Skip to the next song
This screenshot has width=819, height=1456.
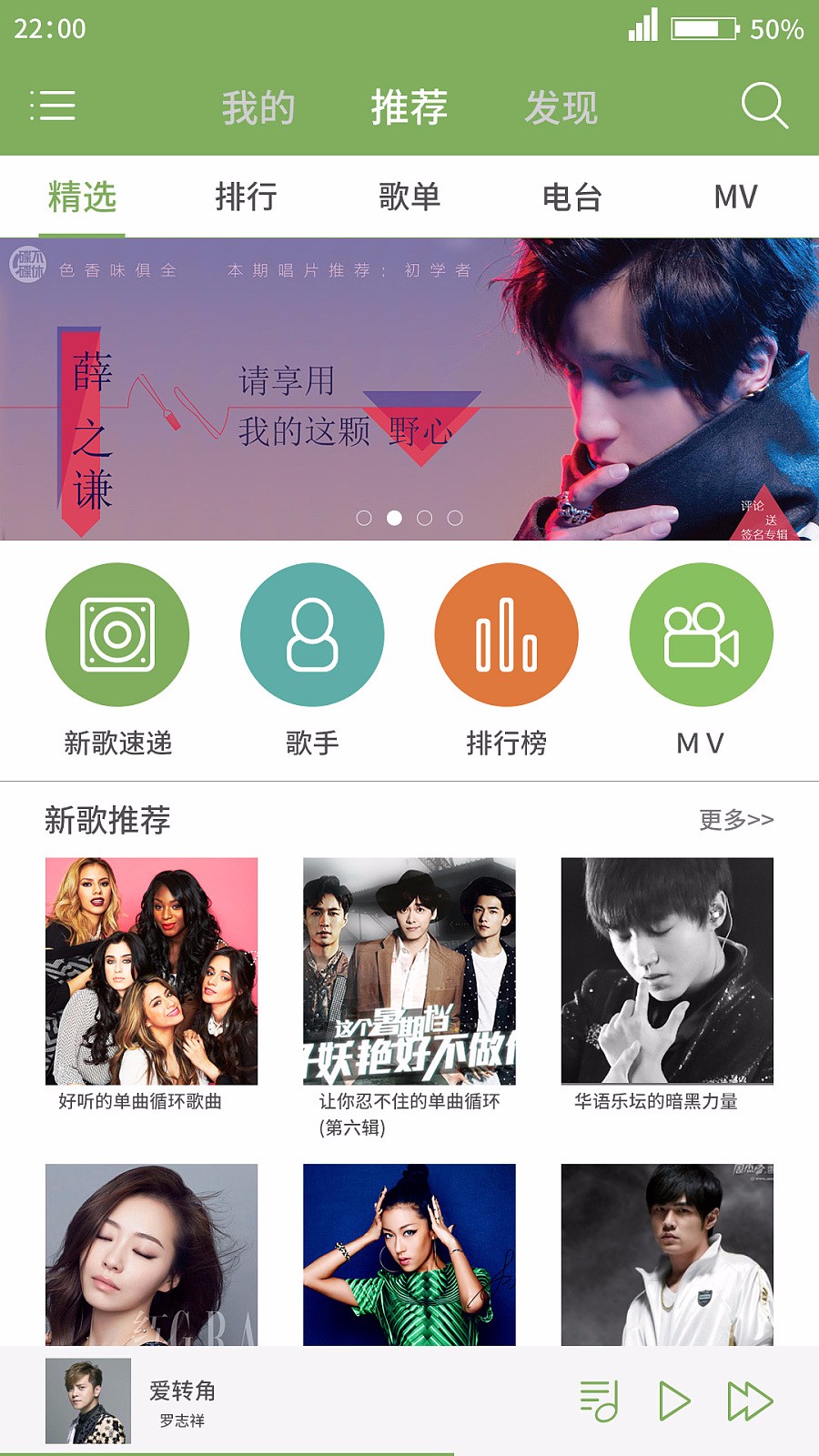coord(750,1400)
